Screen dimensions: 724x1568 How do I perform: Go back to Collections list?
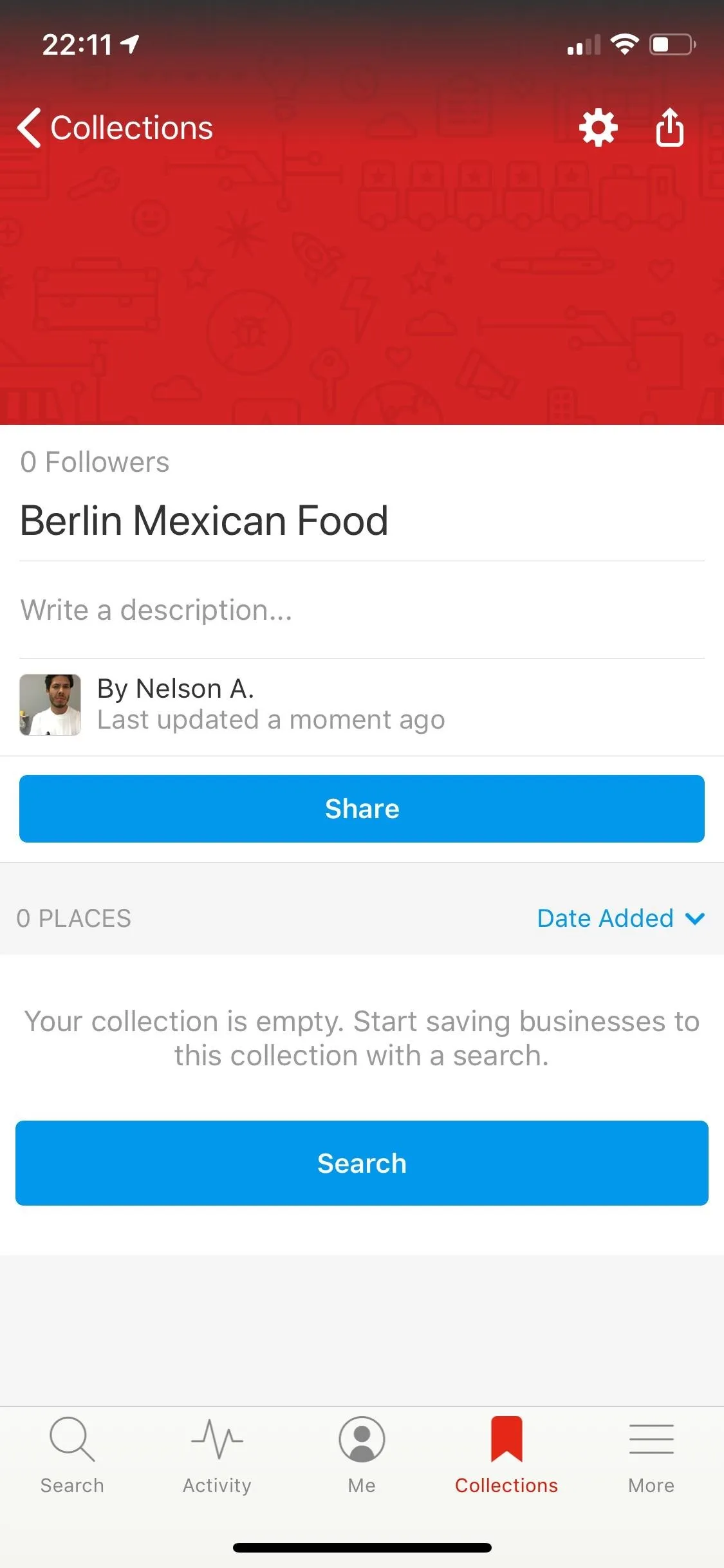point(115,127)
